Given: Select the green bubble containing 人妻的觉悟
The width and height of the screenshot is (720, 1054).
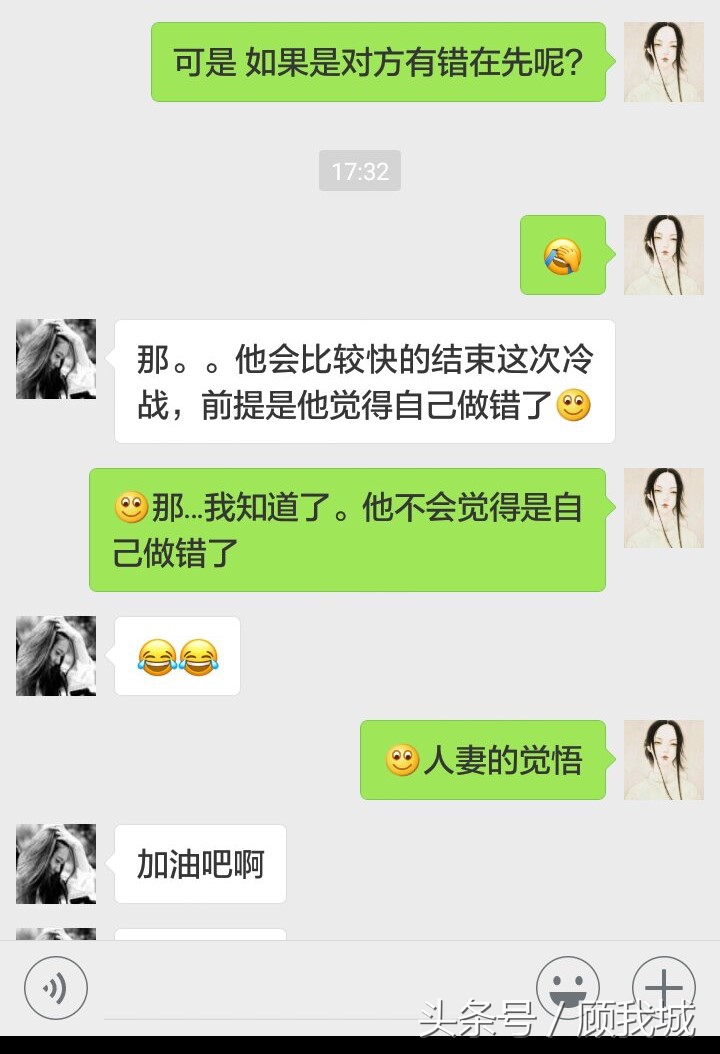Looking at the screenshot, I should 483,761.
